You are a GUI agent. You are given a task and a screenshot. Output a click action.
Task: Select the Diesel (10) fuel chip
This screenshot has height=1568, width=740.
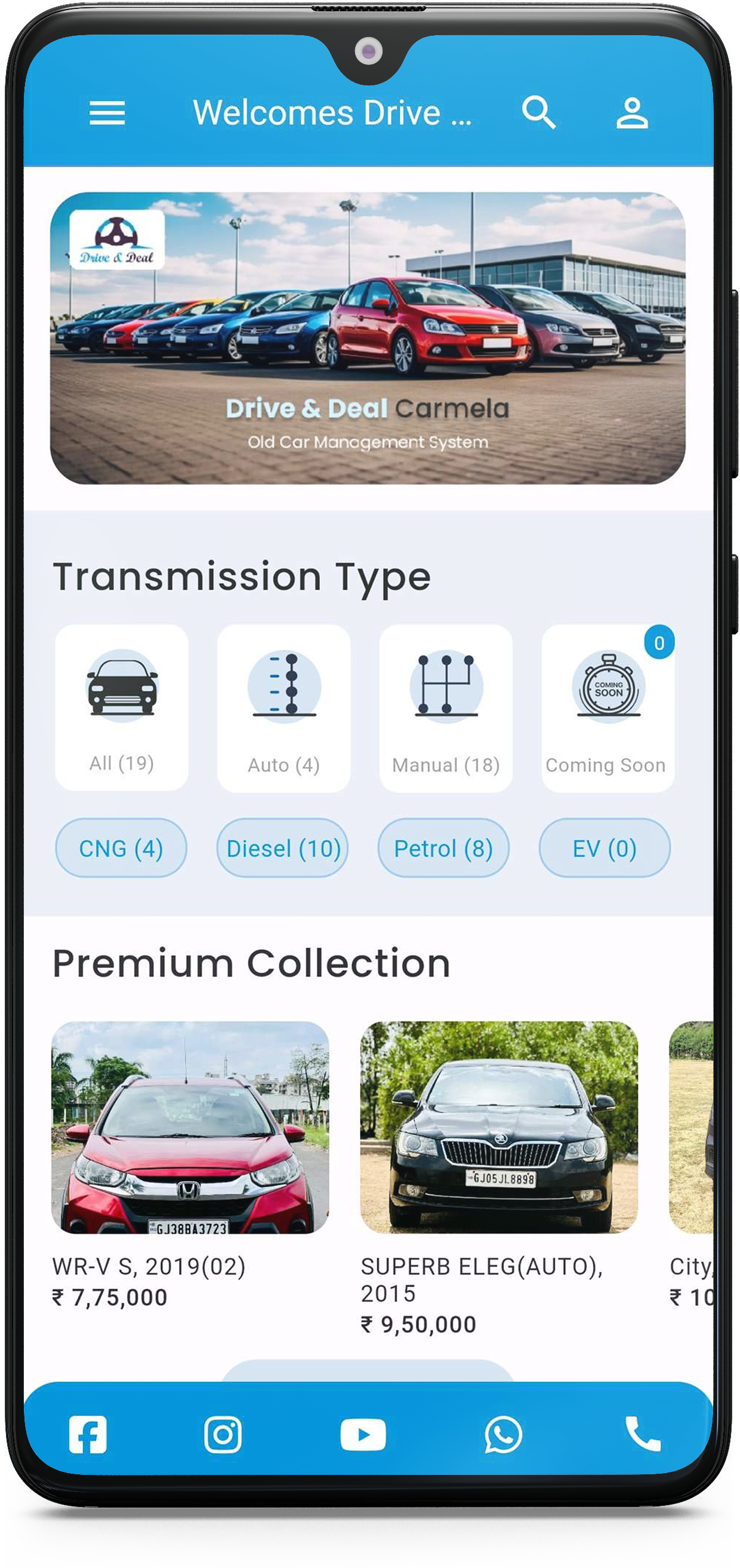pos(283,848)
